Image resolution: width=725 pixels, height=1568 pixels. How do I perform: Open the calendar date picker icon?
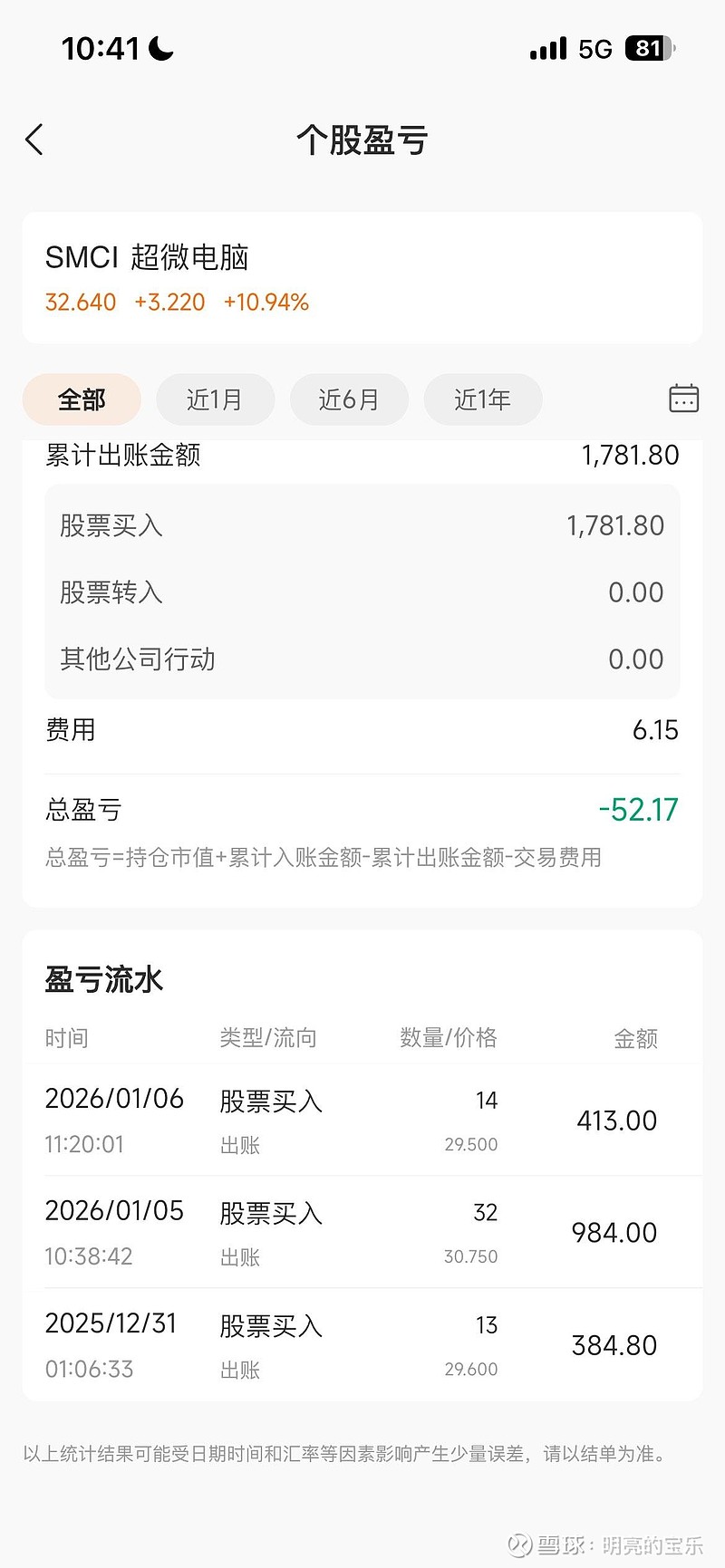click(x=683, y=399)
